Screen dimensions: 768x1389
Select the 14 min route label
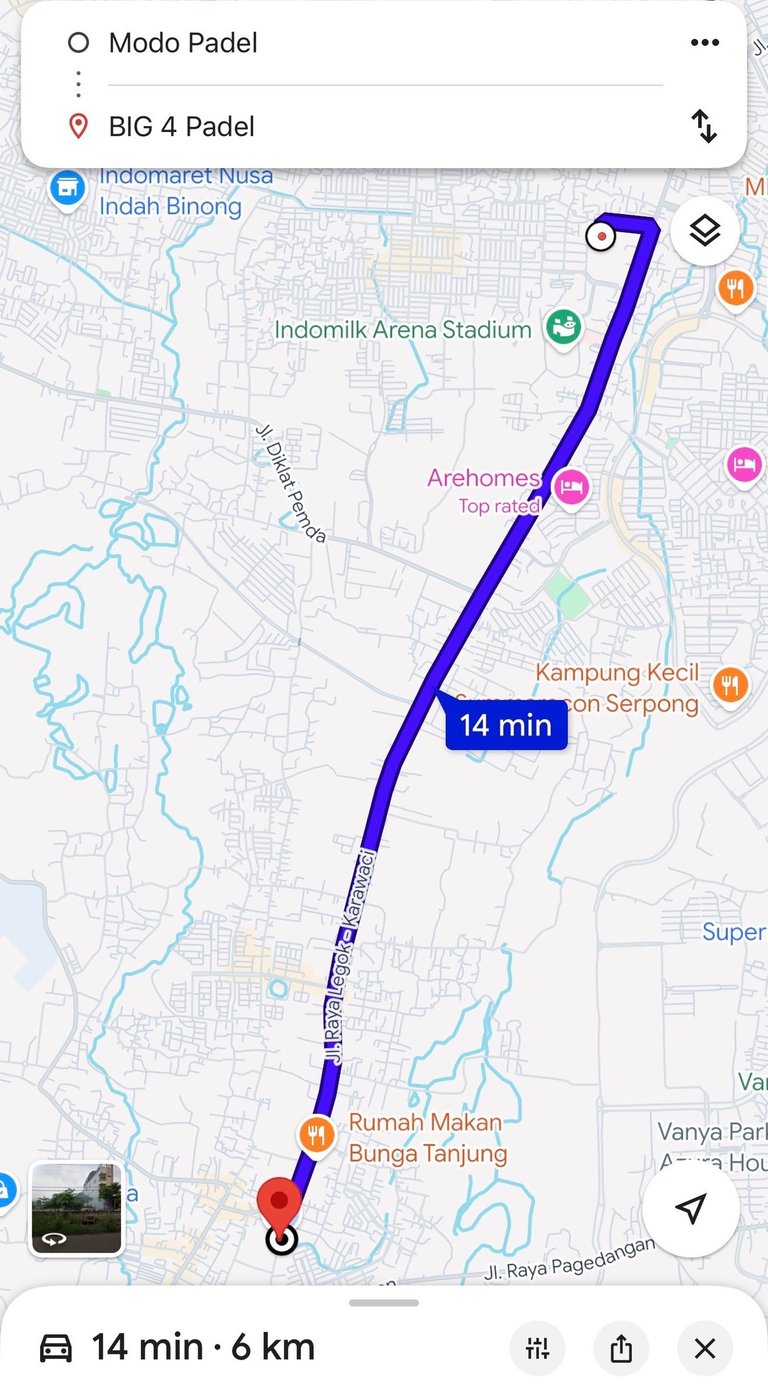[x=505, y=725]
